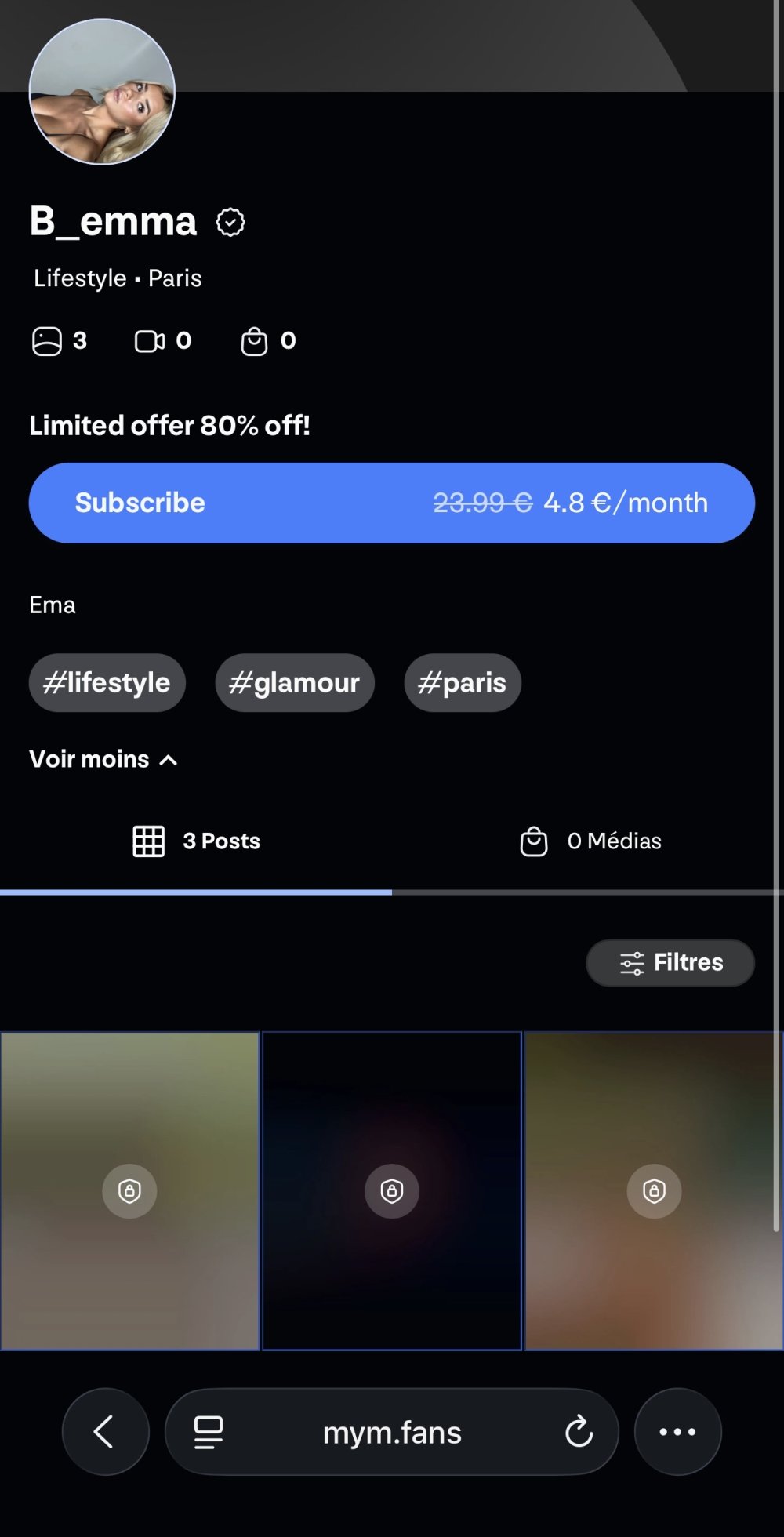Image resolution: width=784 pixels, height=1537 pixels.
Task: Open the locked post with green blur
Action: 129,1190
